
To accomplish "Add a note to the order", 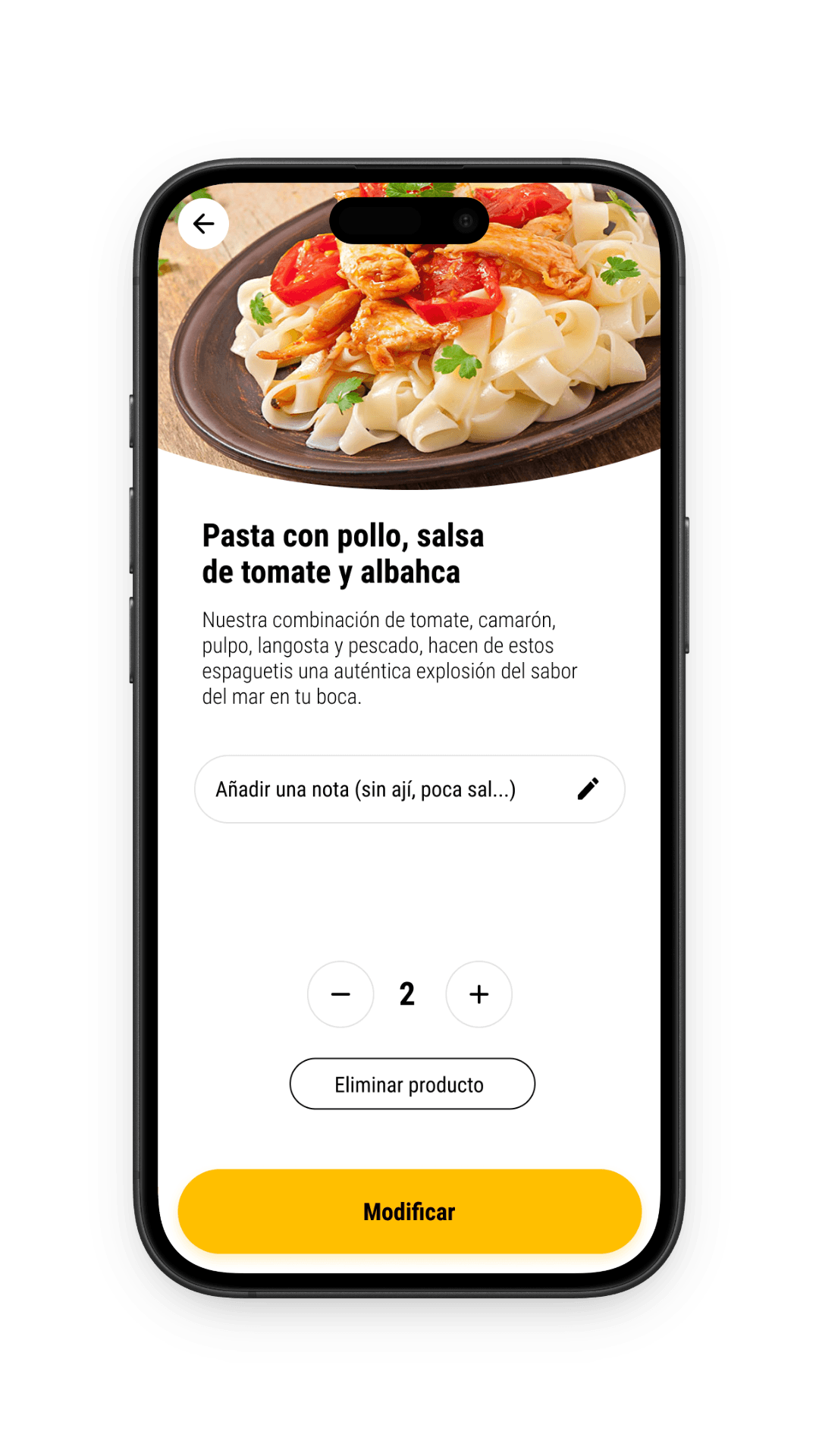I will pyautogui.click(x=409, y=789).
